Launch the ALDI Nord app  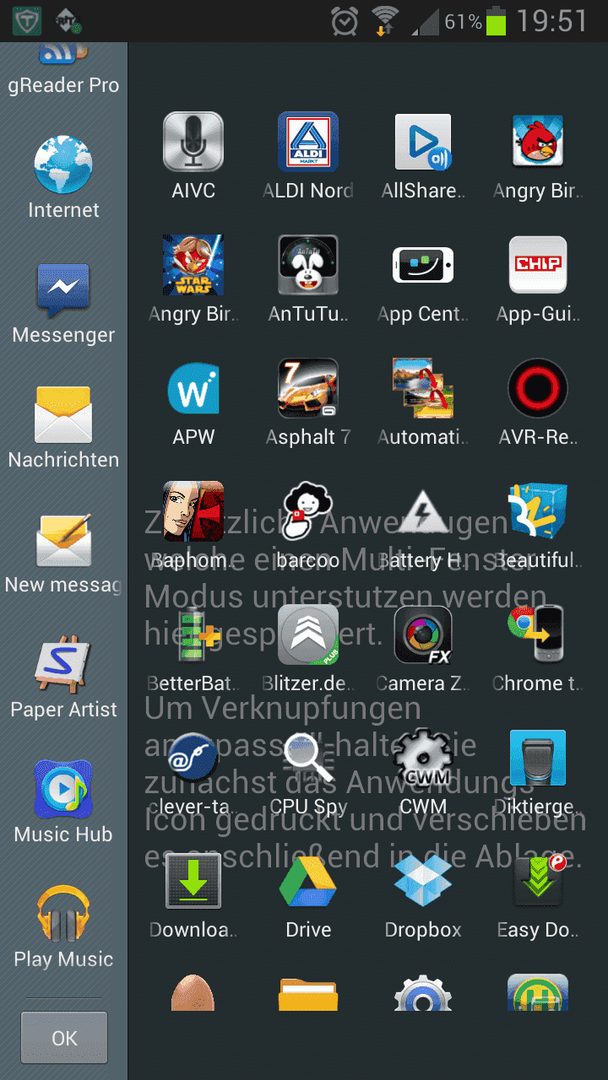[308, 143]
